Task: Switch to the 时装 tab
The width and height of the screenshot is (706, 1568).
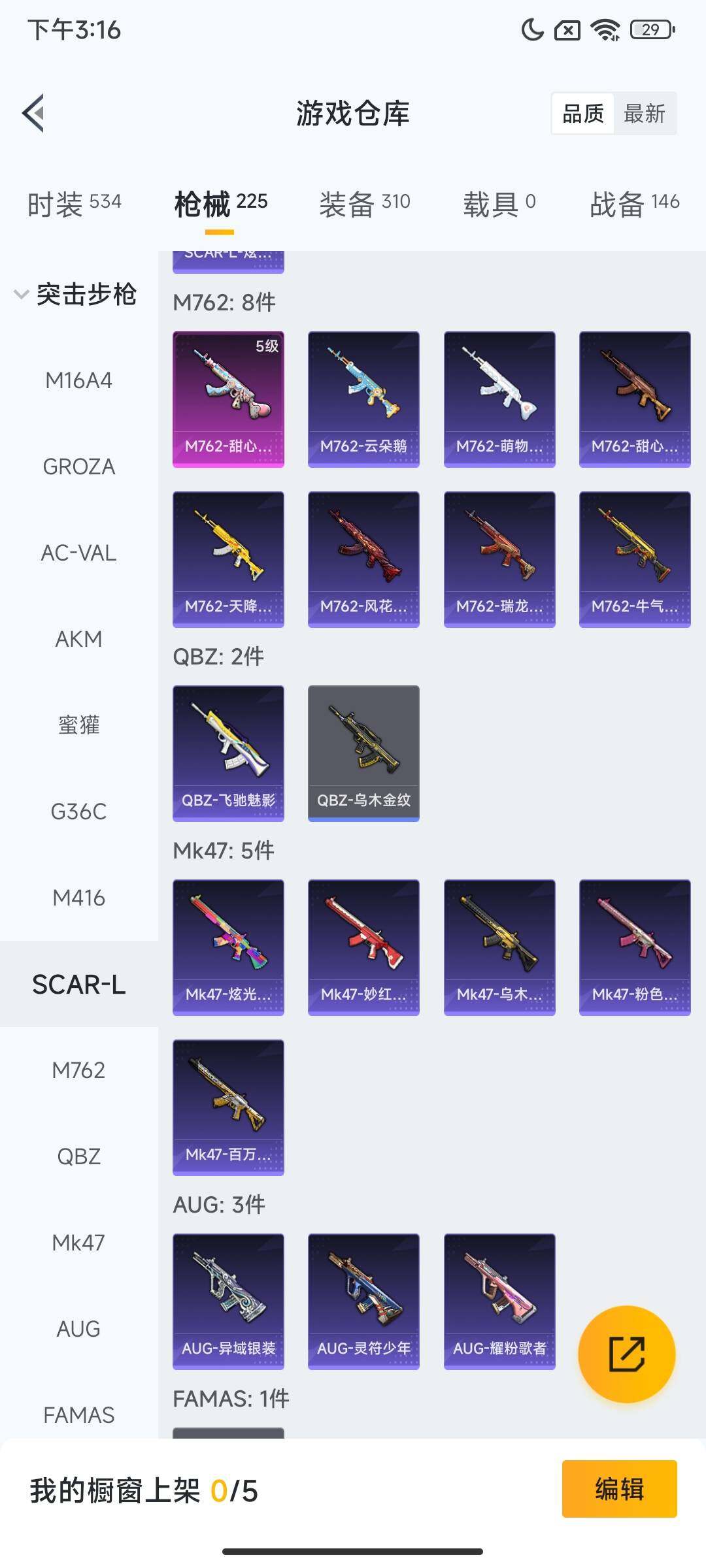Action: point(75,203)
